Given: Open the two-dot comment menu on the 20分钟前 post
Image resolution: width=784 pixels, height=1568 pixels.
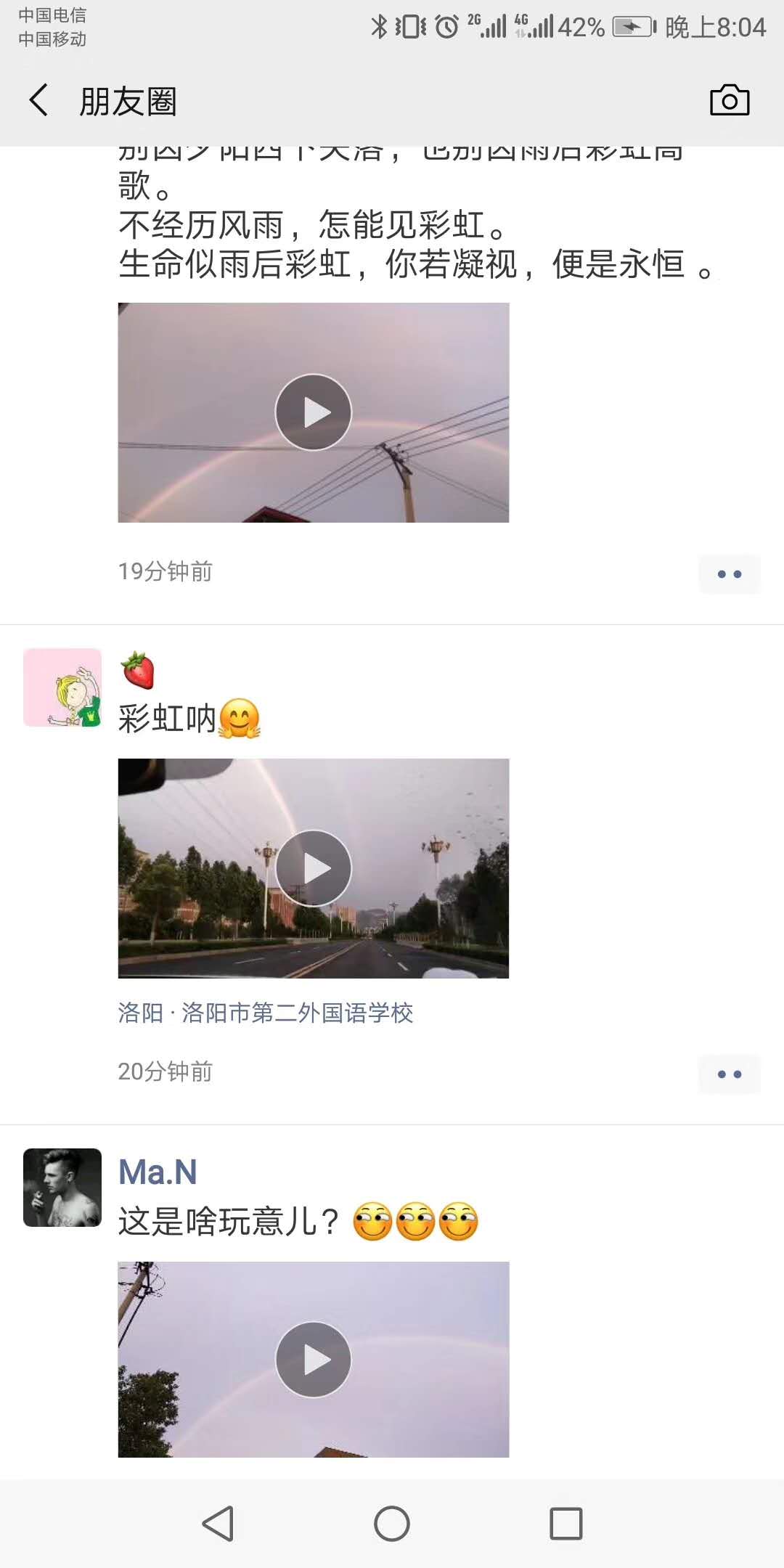Looking at the screenshot, I should pyautogui.click(x=730, y=1074).
